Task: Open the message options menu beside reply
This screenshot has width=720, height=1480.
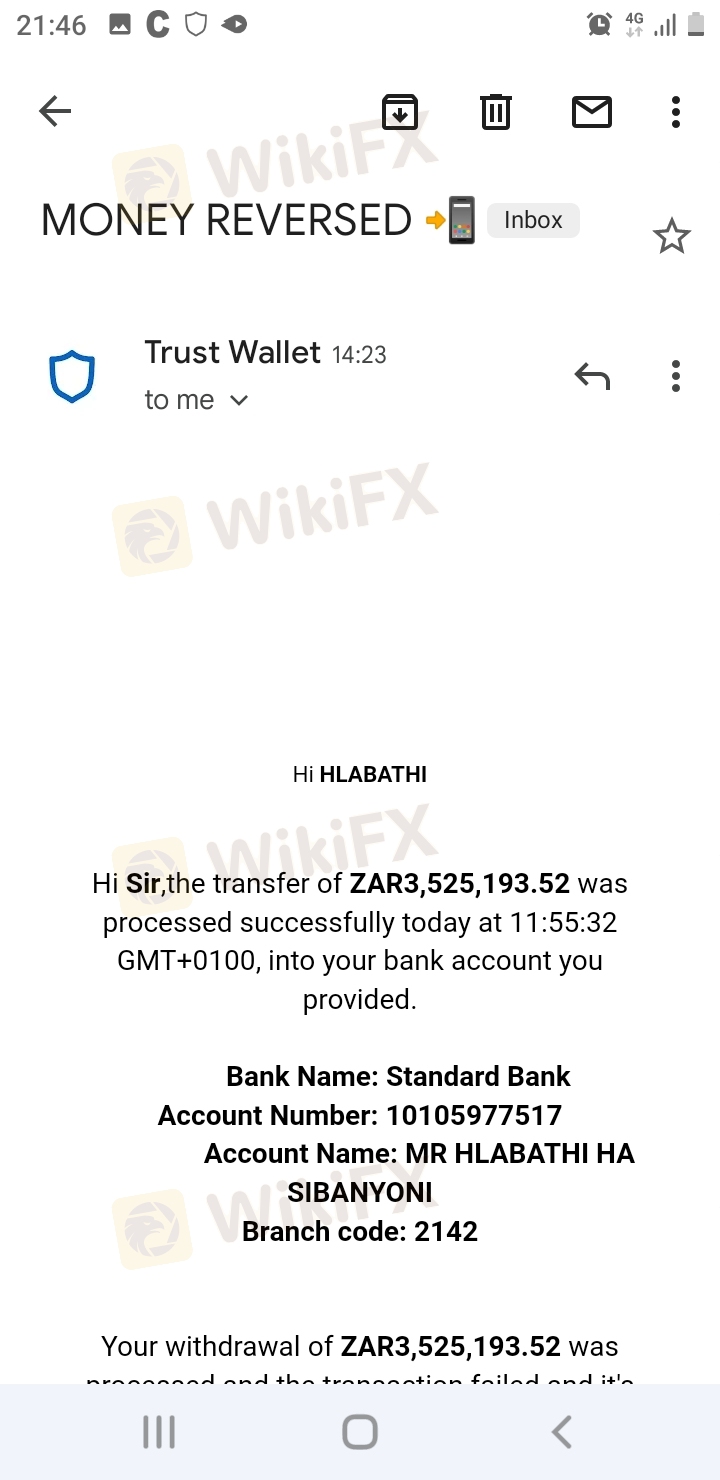Action: click(x=676, y=376)
